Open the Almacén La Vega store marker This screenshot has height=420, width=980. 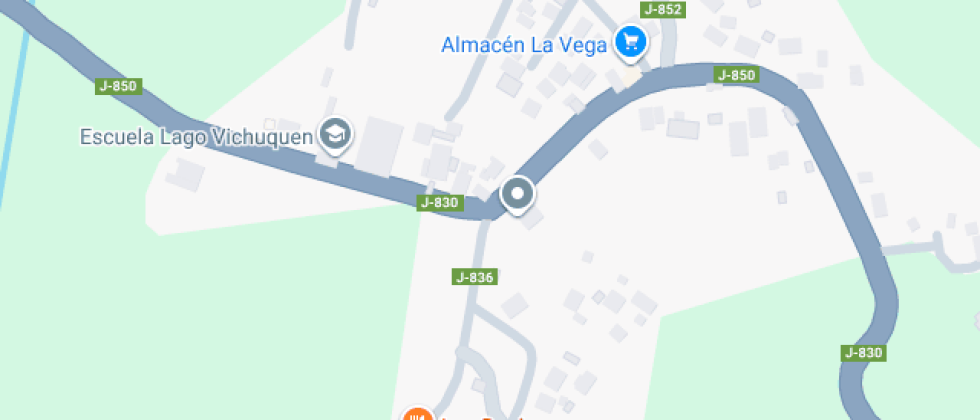631,41
